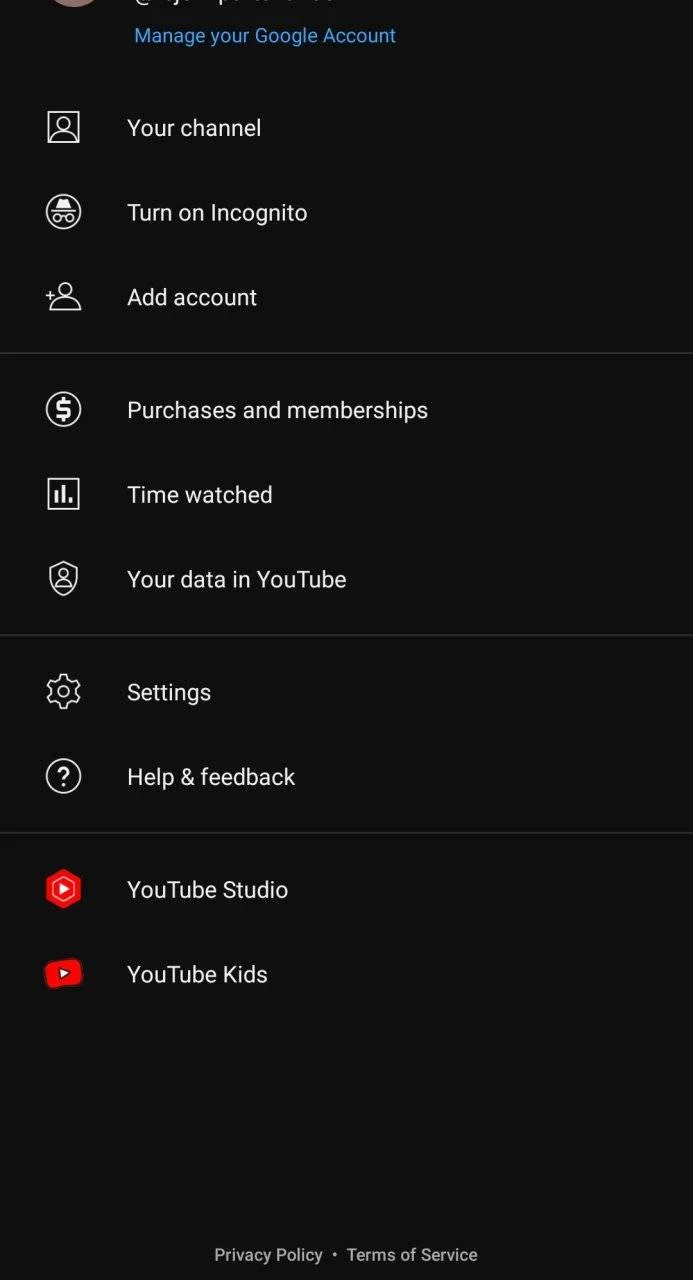The height and width of the screenshot is (1280, 693).
Task: Go to Settings
Action: [346, 692]
